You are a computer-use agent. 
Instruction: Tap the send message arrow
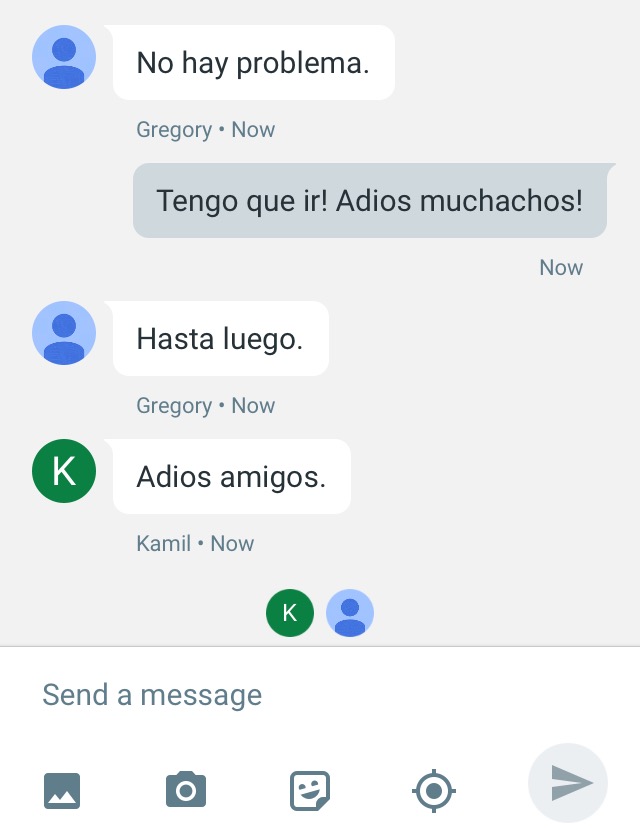pyautogui.click(x=568, y=784)
